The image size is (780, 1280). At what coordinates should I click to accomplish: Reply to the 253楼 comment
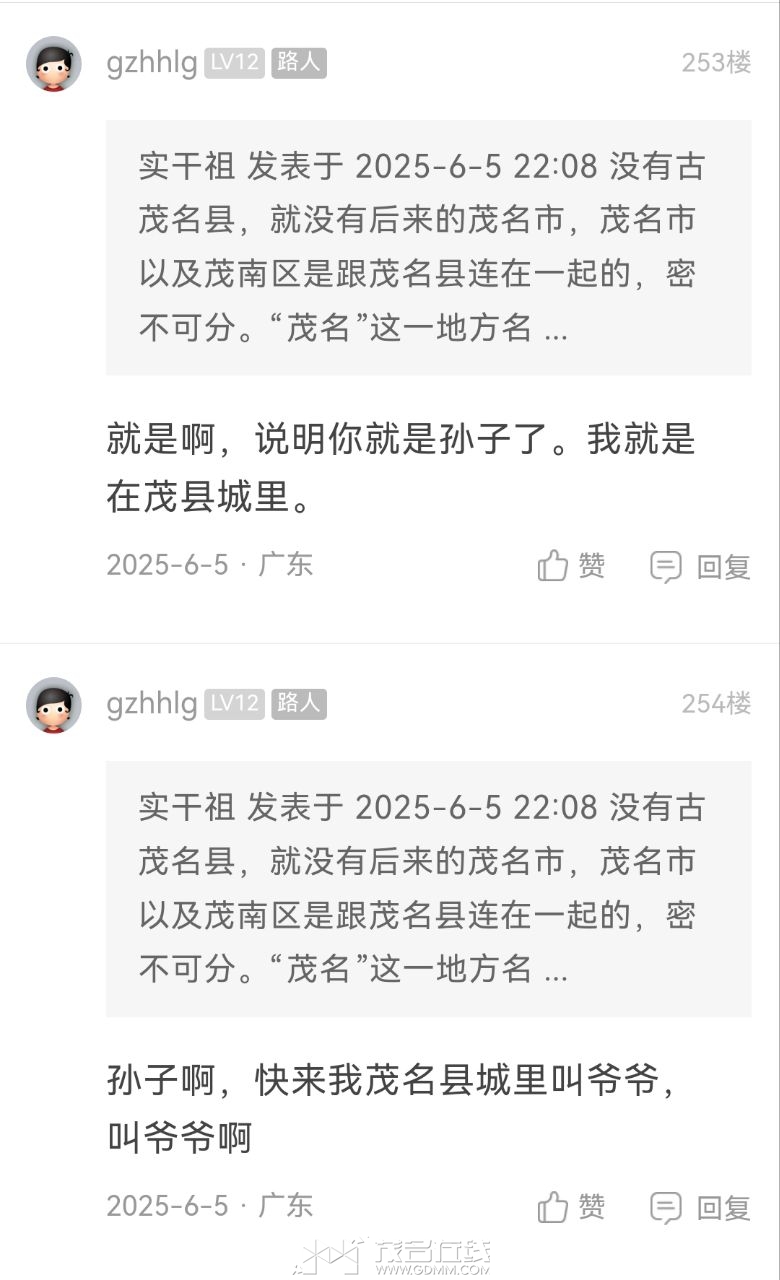[x=700, y=567]
